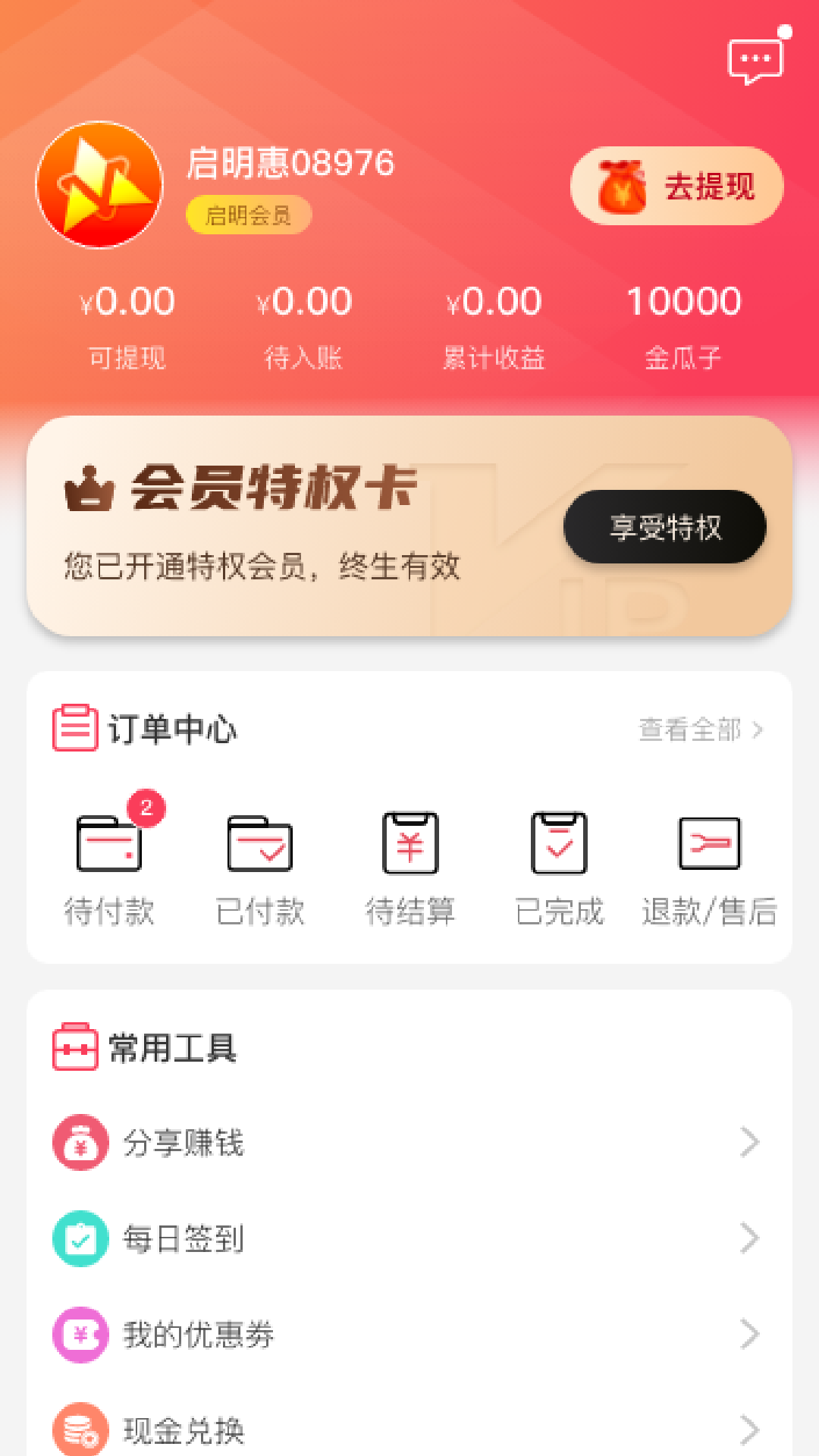Tap the 享受特权 button
Viewport: 819px width, 1456px height.
(x=664, y=526)
